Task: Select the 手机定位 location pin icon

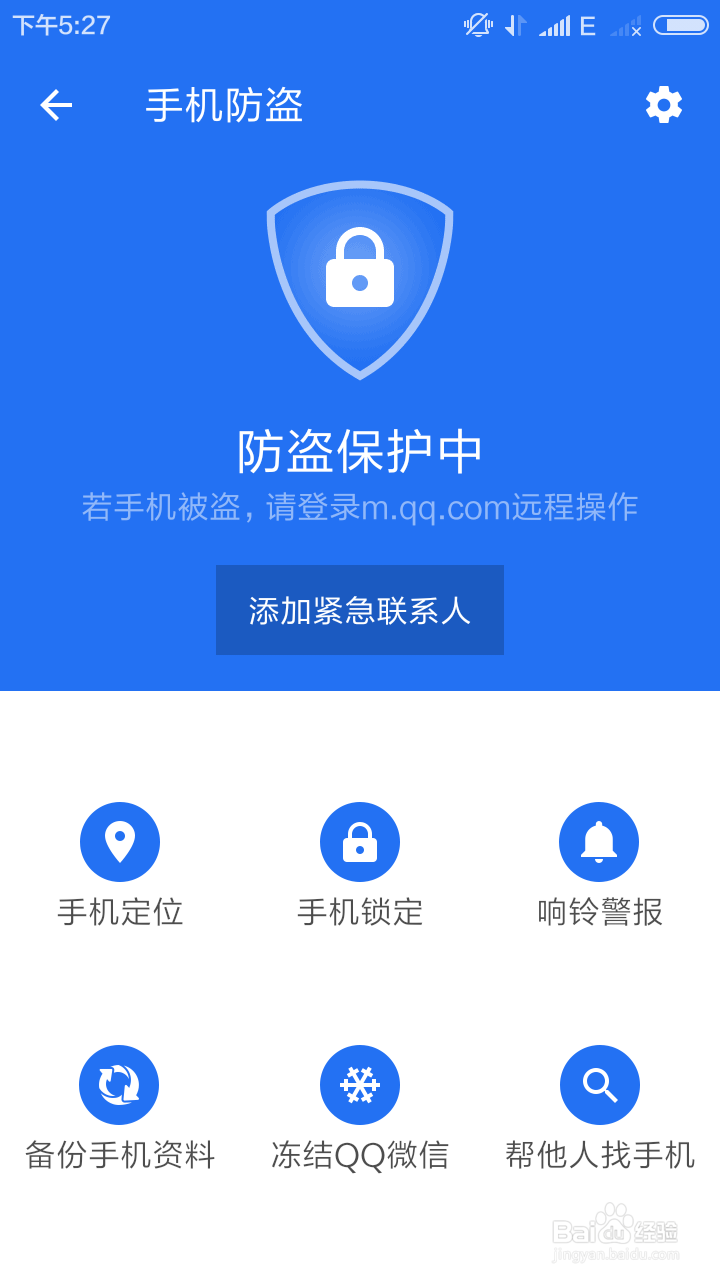Action: click(120, 841)
